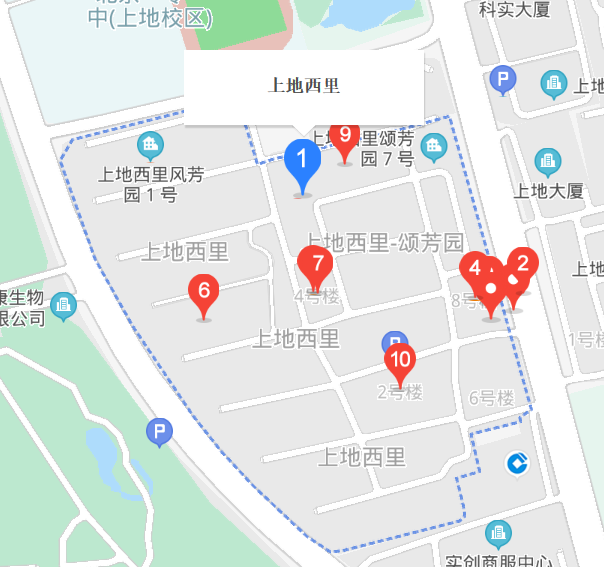604x567 pixels.
Task: Select red marker number 2
Action: [x=523, y=263]
